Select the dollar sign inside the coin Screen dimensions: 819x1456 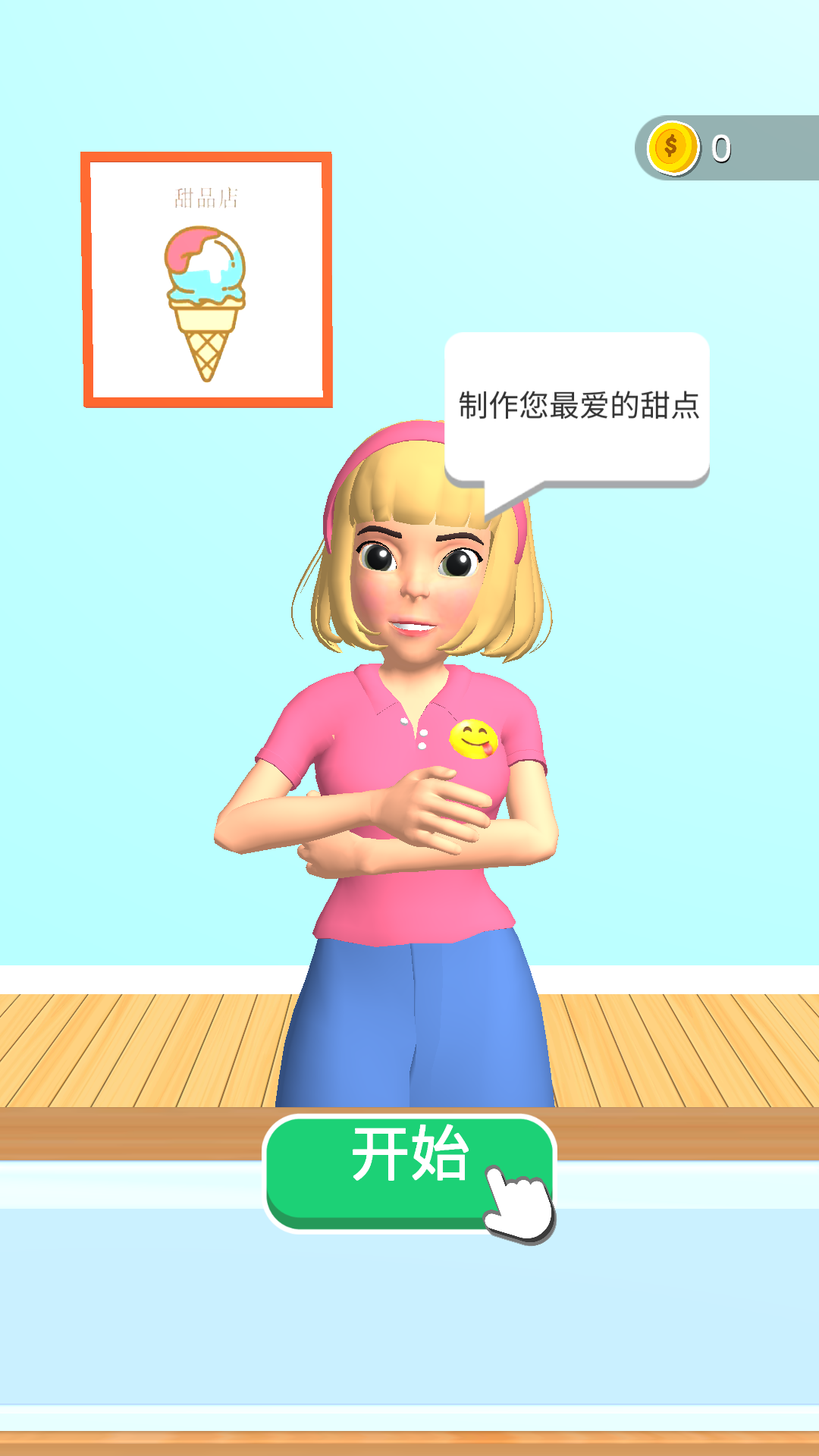[x=670, y=146]
